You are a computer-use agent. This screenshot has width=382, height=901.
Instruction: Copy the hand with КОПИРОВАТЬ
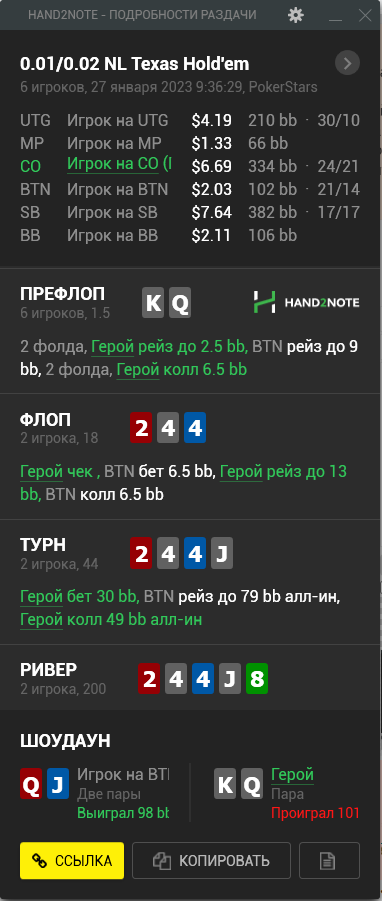(211, 860)
